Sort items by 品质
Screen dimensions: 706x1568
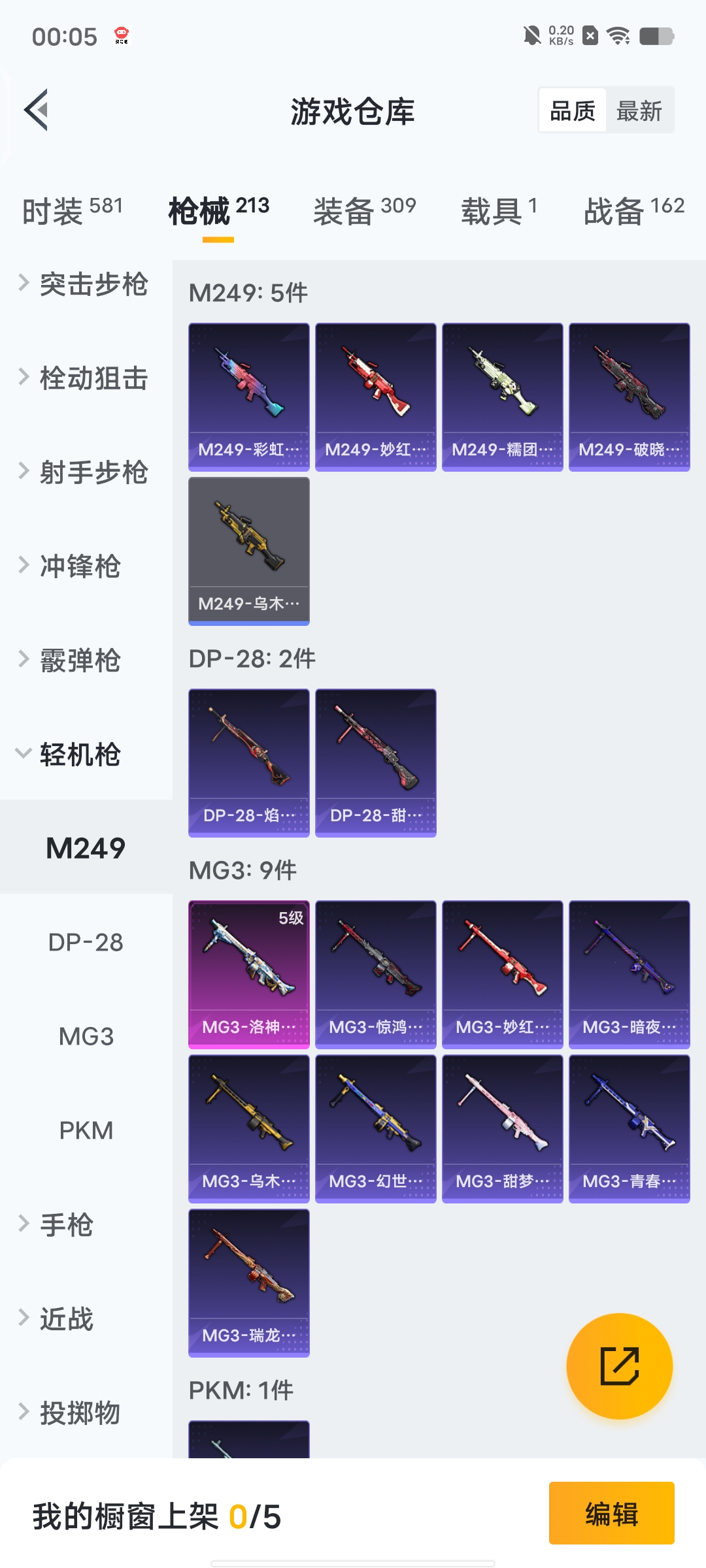tap(573, 110)
